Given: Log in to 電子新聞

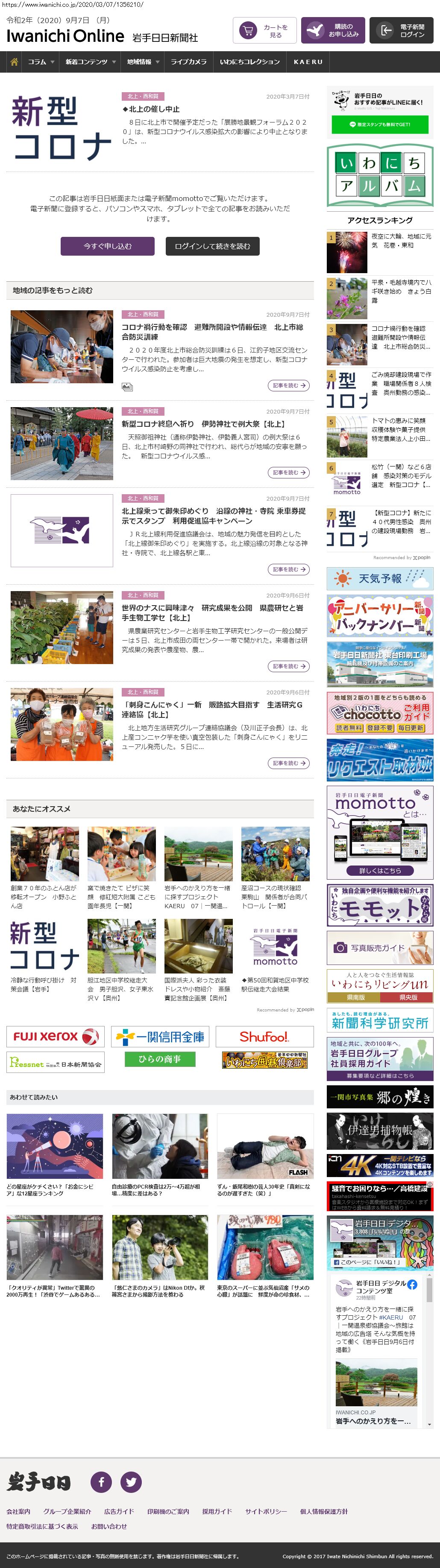Looking at the screenshot, I should [402, 31].
